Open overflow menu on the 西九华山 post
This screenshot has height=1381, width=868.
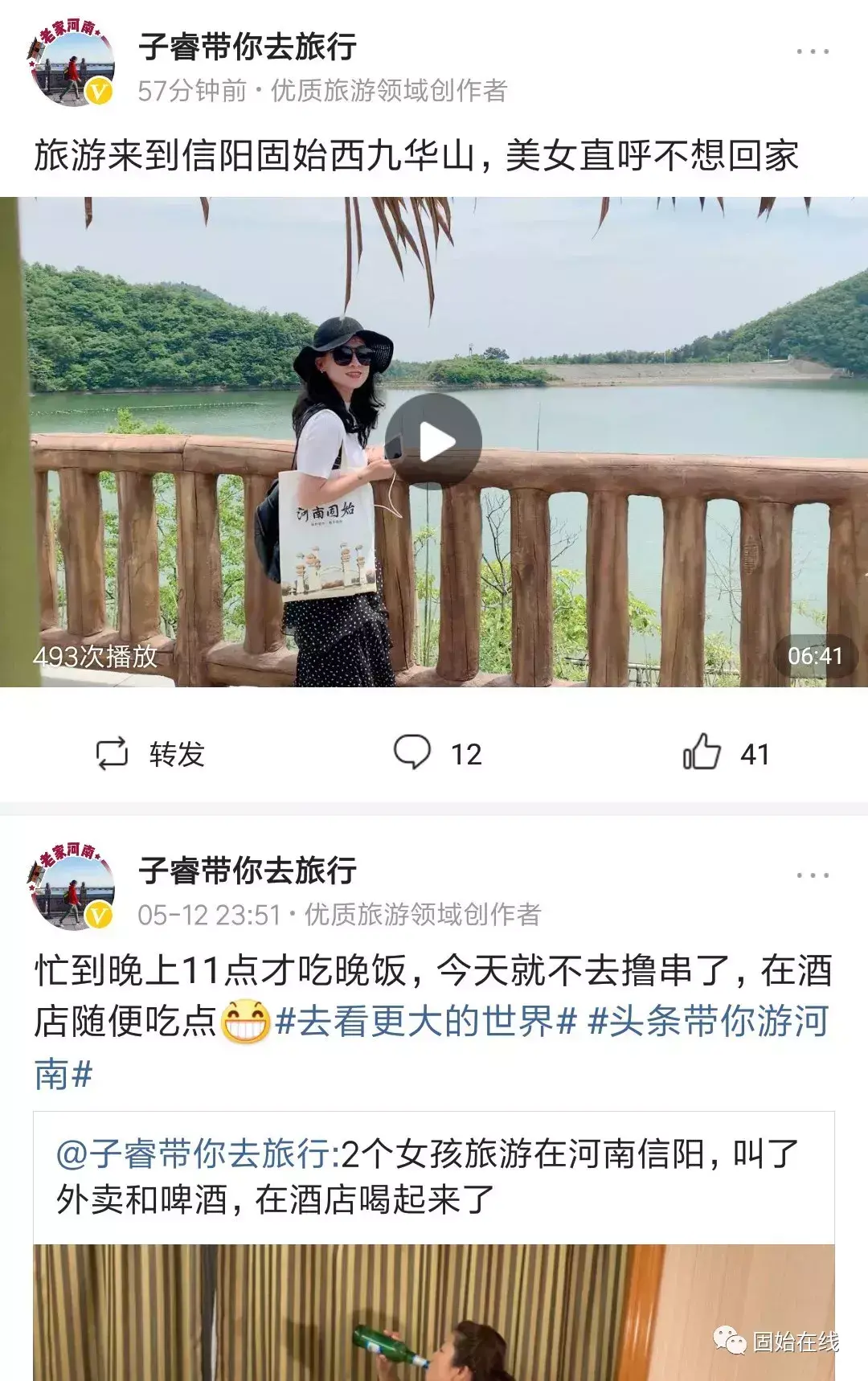[x=812, y=51]
